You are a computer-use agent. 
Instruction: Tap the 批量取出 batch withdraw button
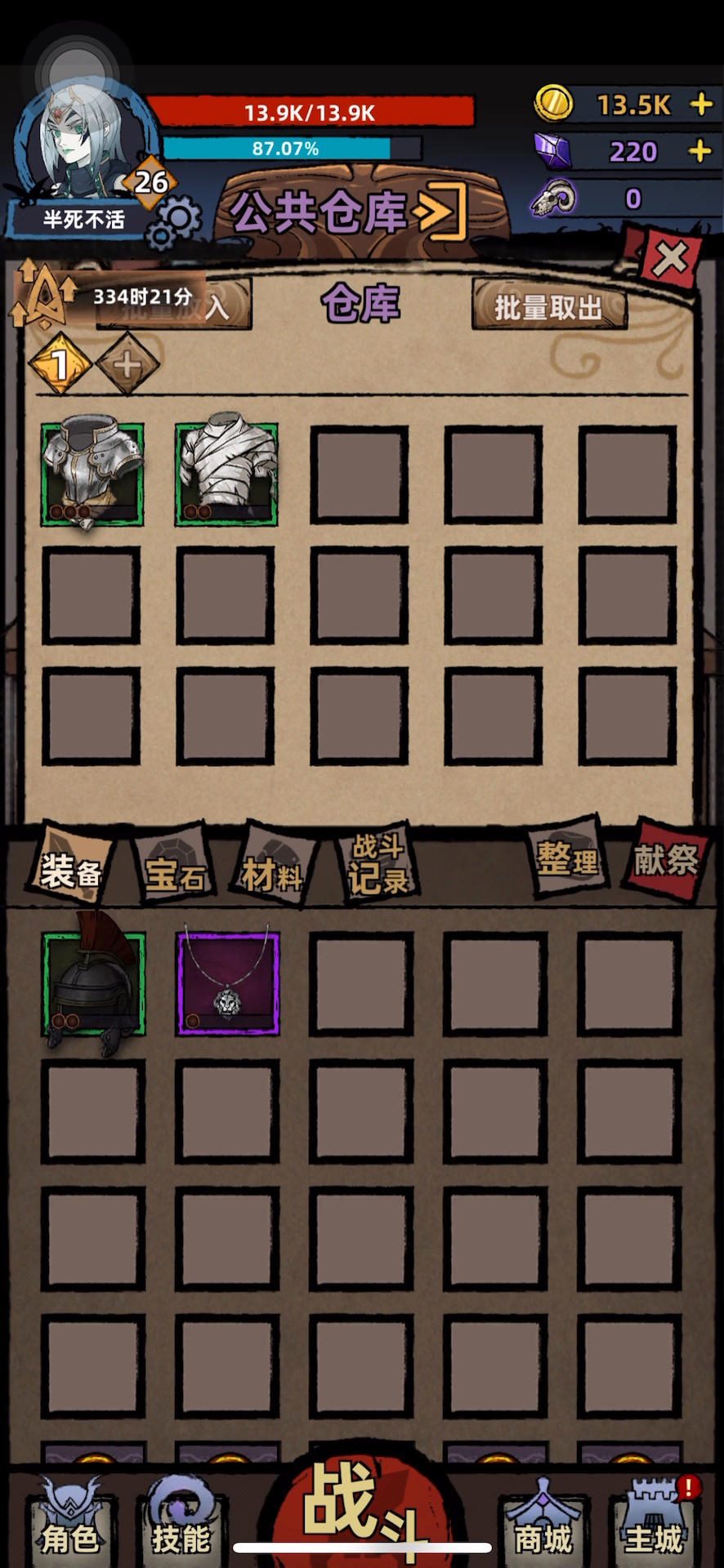point(549,307)
